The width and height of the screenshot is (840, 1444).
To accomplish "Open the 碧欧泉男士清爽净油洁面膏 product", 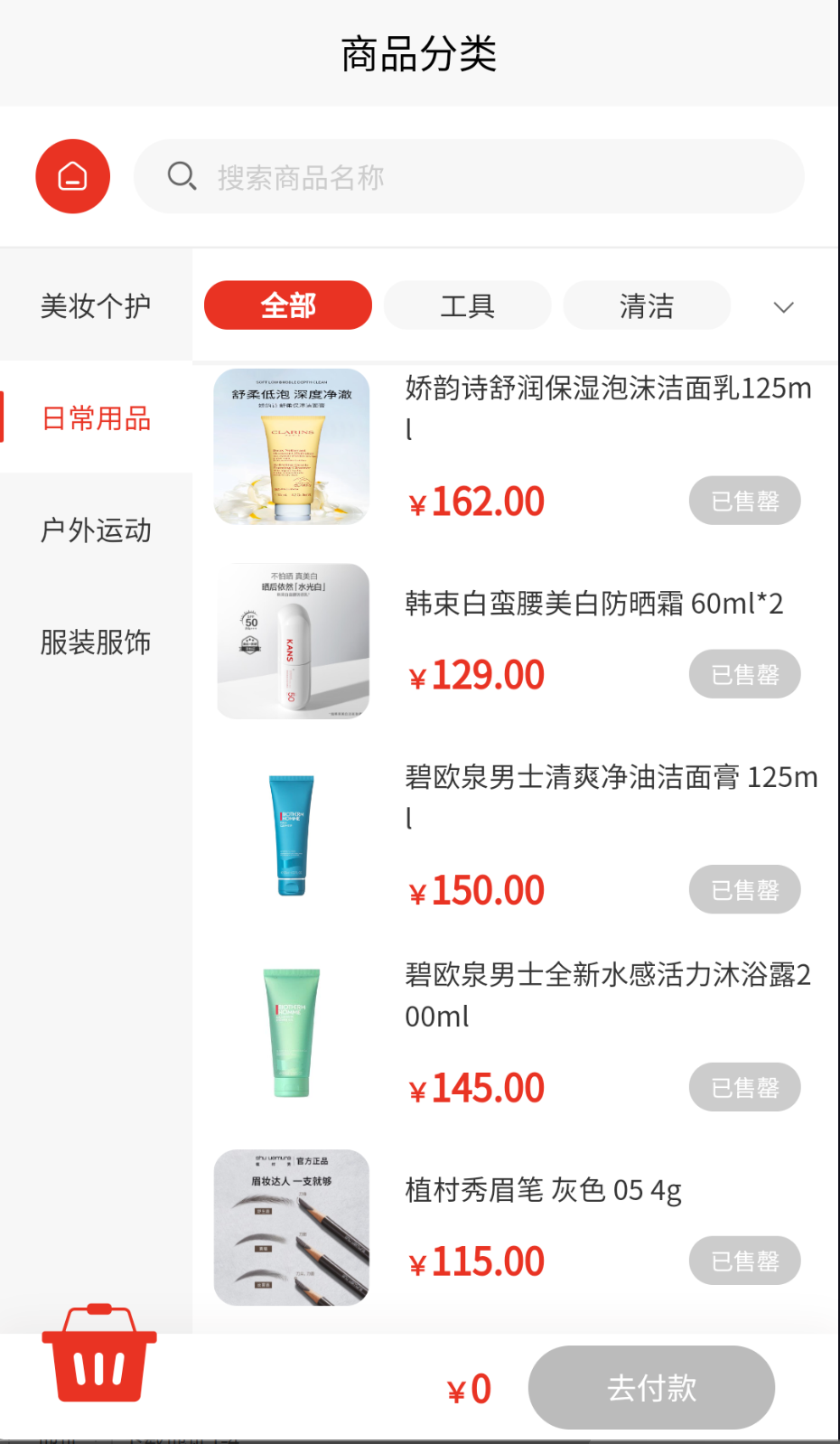I will pyautogui.click(x=611, y=795).
